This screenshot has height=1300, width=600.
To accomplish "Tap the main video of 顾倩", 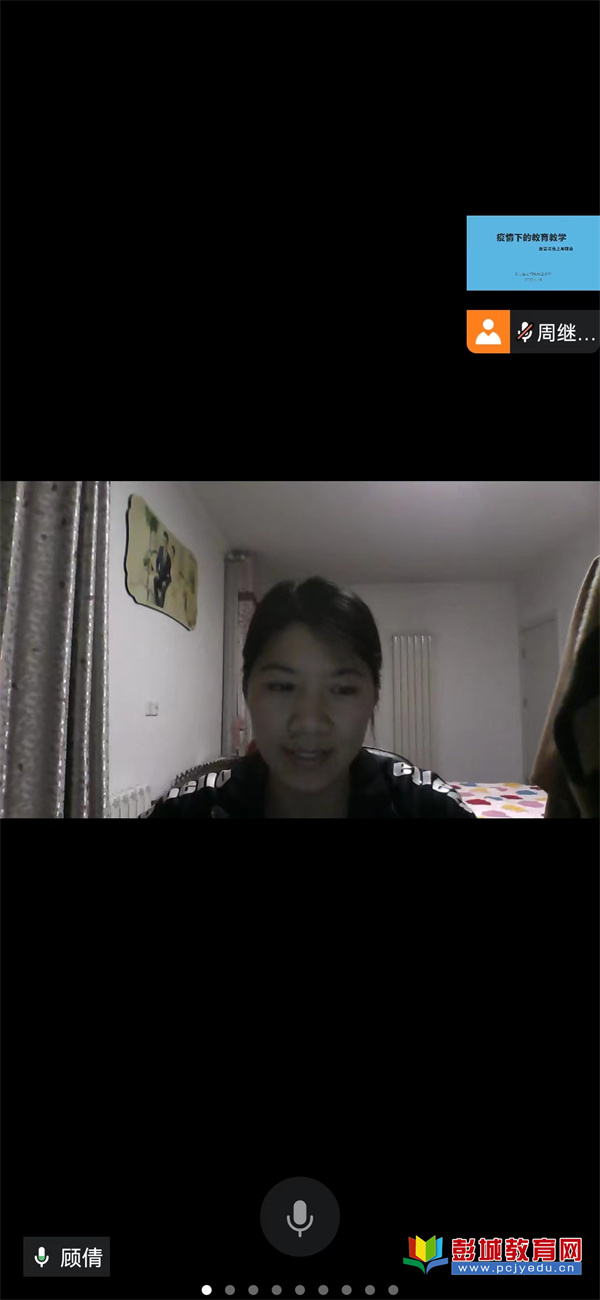I will (x=300, y=649).
